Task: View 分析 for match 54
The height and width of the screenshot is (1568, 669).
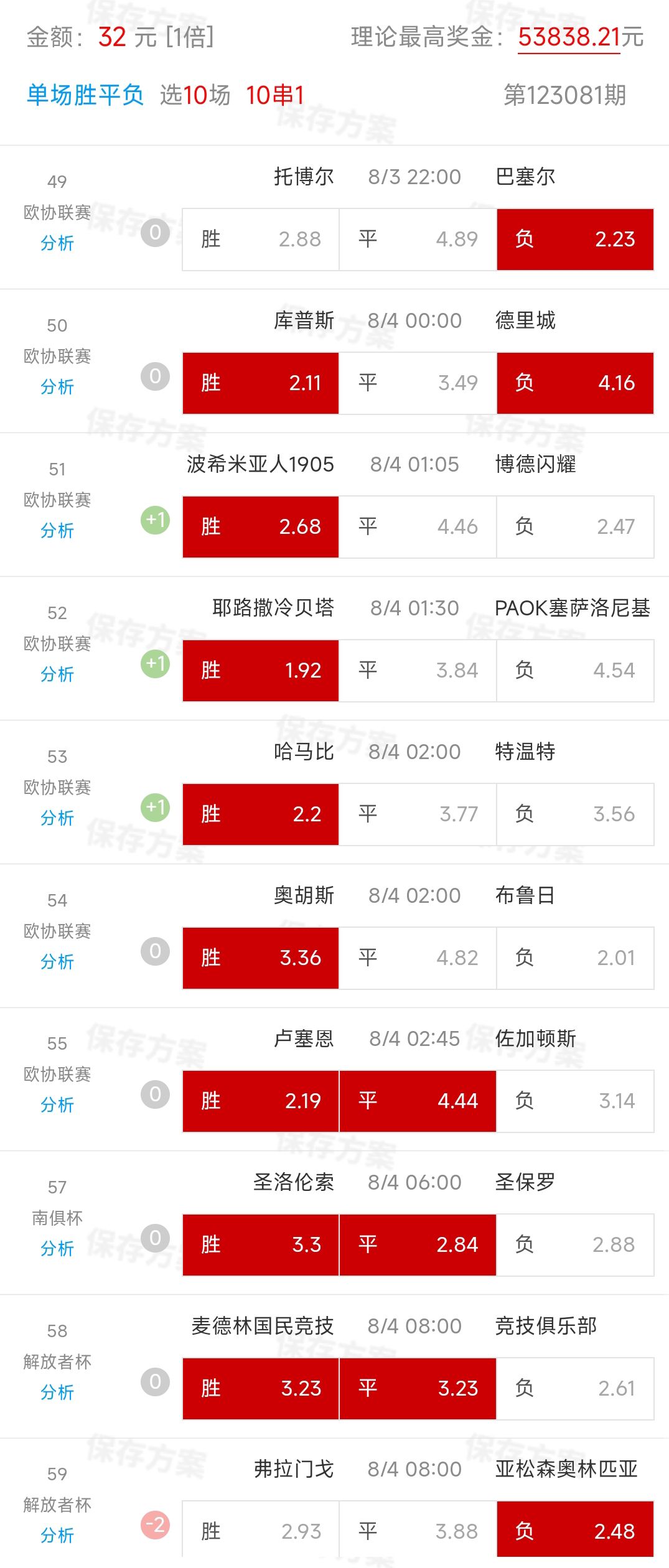Action: coord(57,962)
